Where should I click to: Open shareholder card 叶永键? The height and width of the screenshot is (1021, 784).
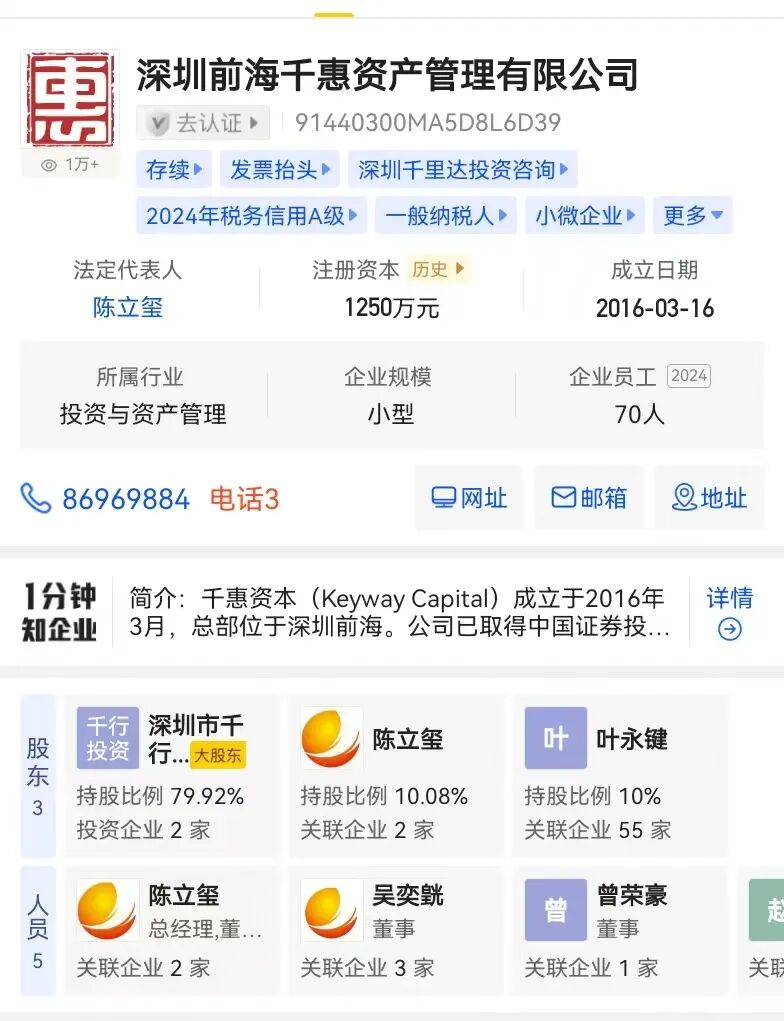(620, 776)
